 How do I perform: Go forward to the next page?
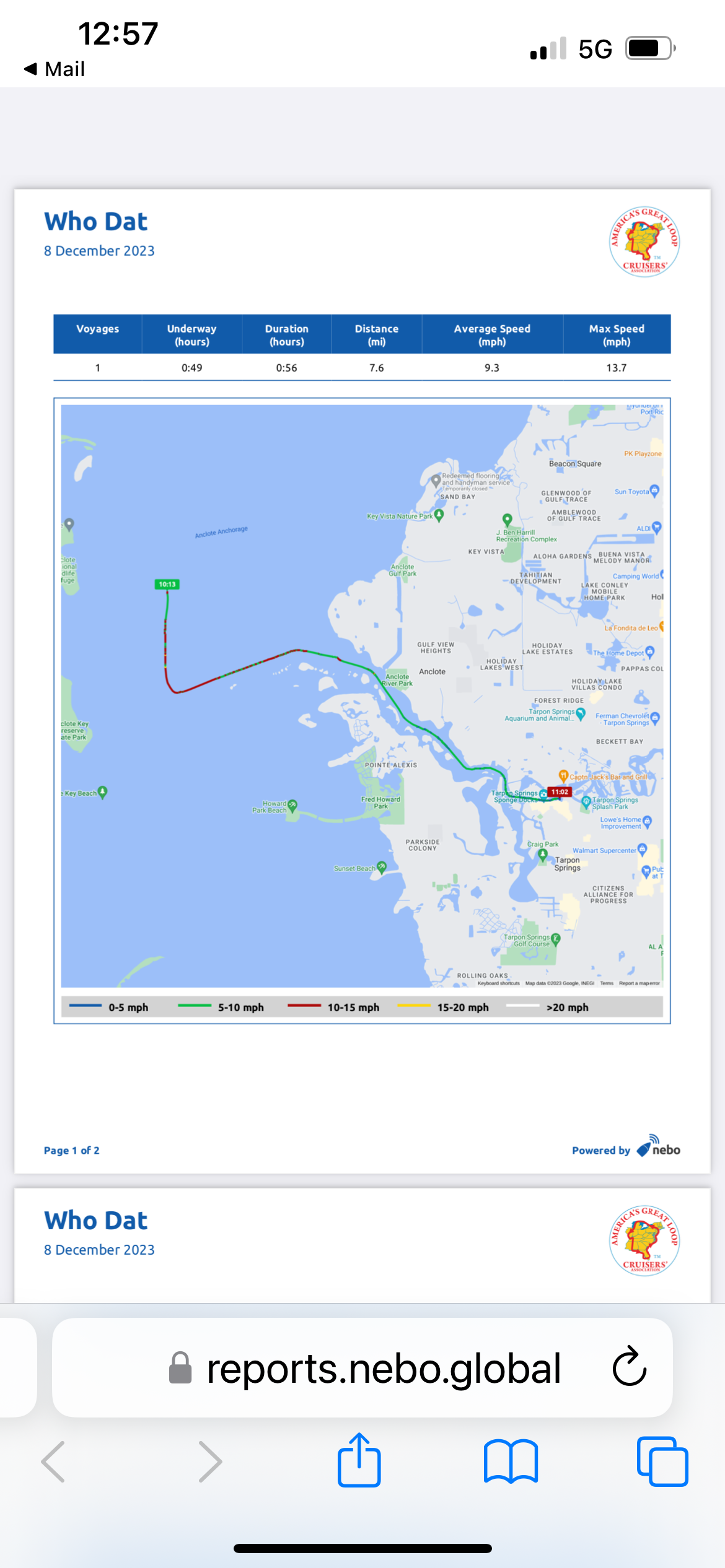(x=209, y=1461)
